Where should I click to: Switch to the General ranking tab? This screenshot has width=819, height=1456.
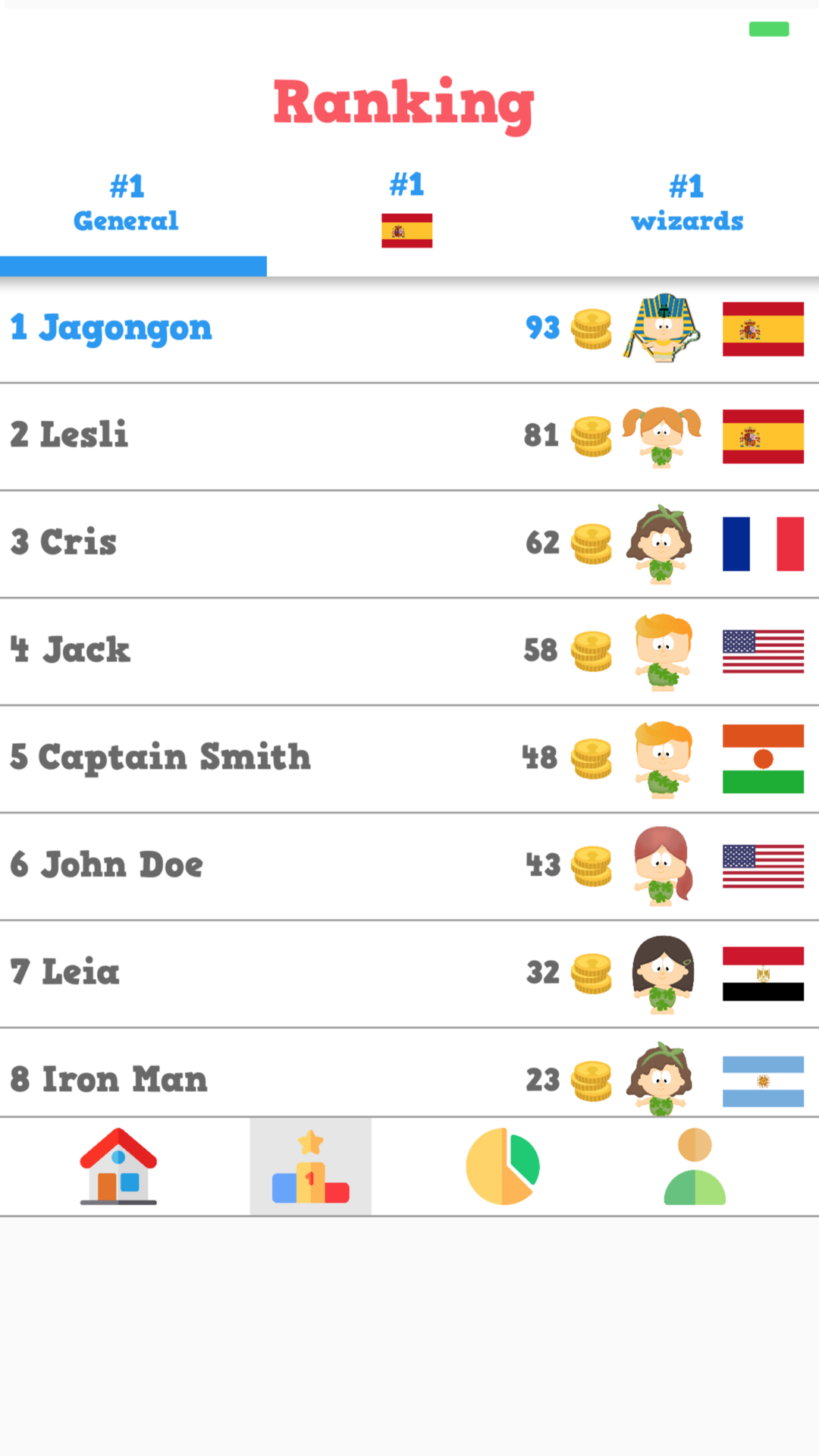(127, 205)
